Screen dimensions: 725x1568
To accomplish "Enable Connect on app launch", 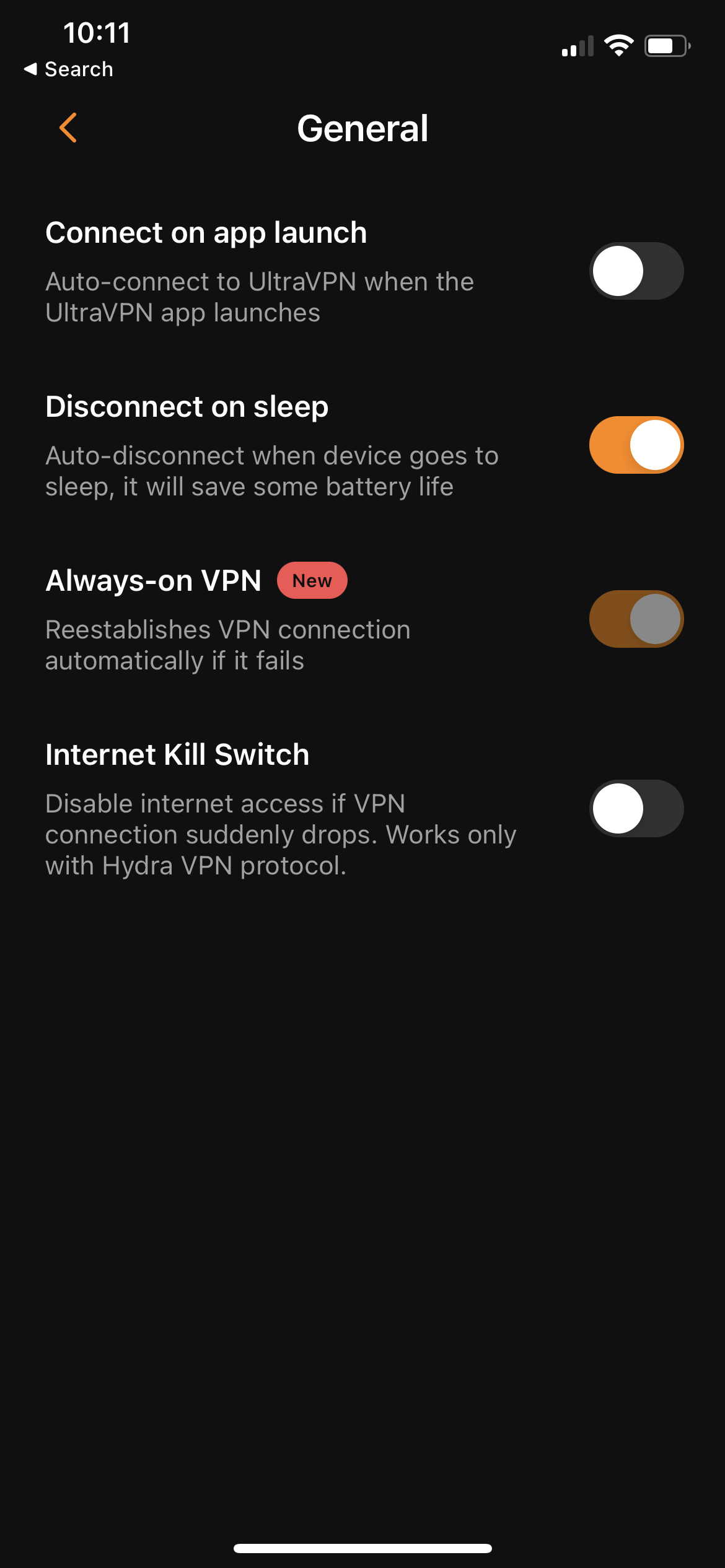I will coord(636,271).
